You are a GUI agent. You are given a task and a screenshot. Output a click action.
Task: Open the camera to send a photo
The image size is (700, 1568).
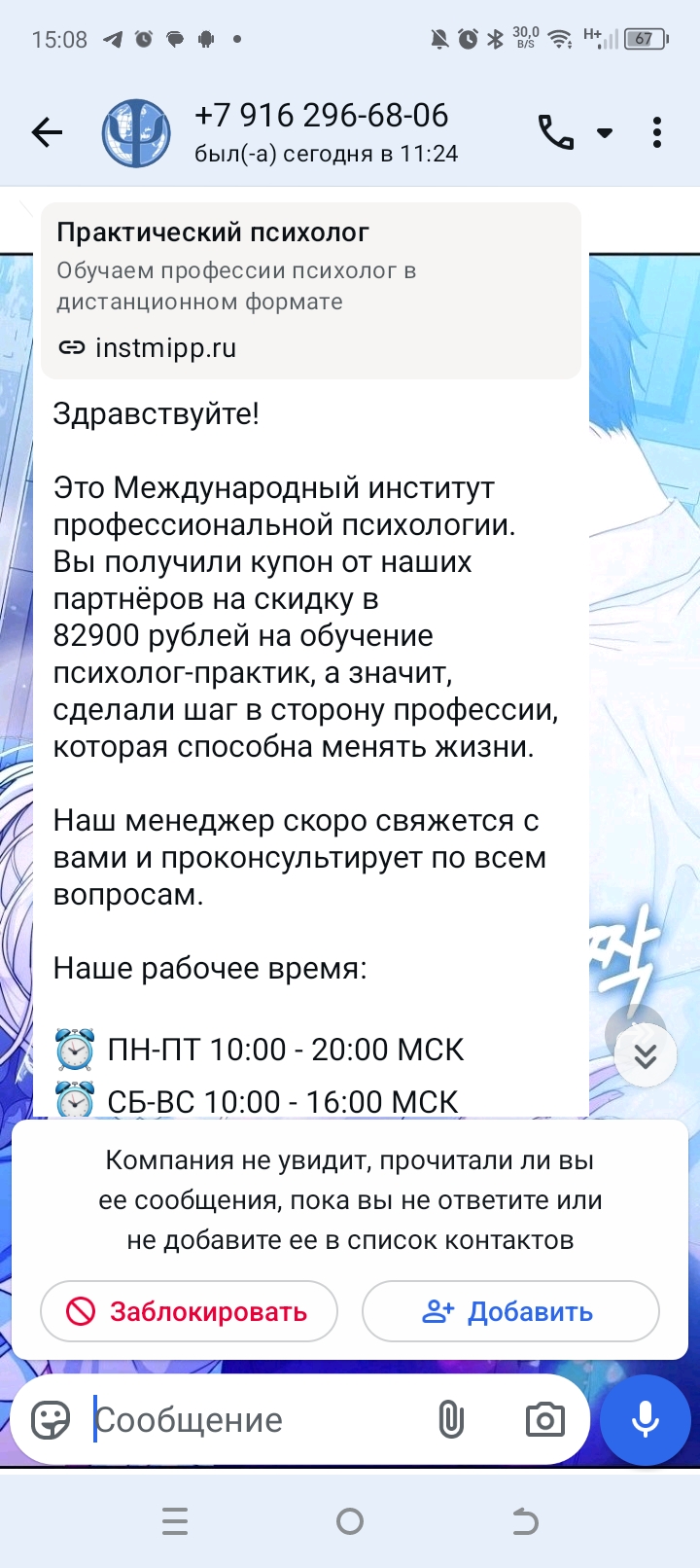(544, 1420)
